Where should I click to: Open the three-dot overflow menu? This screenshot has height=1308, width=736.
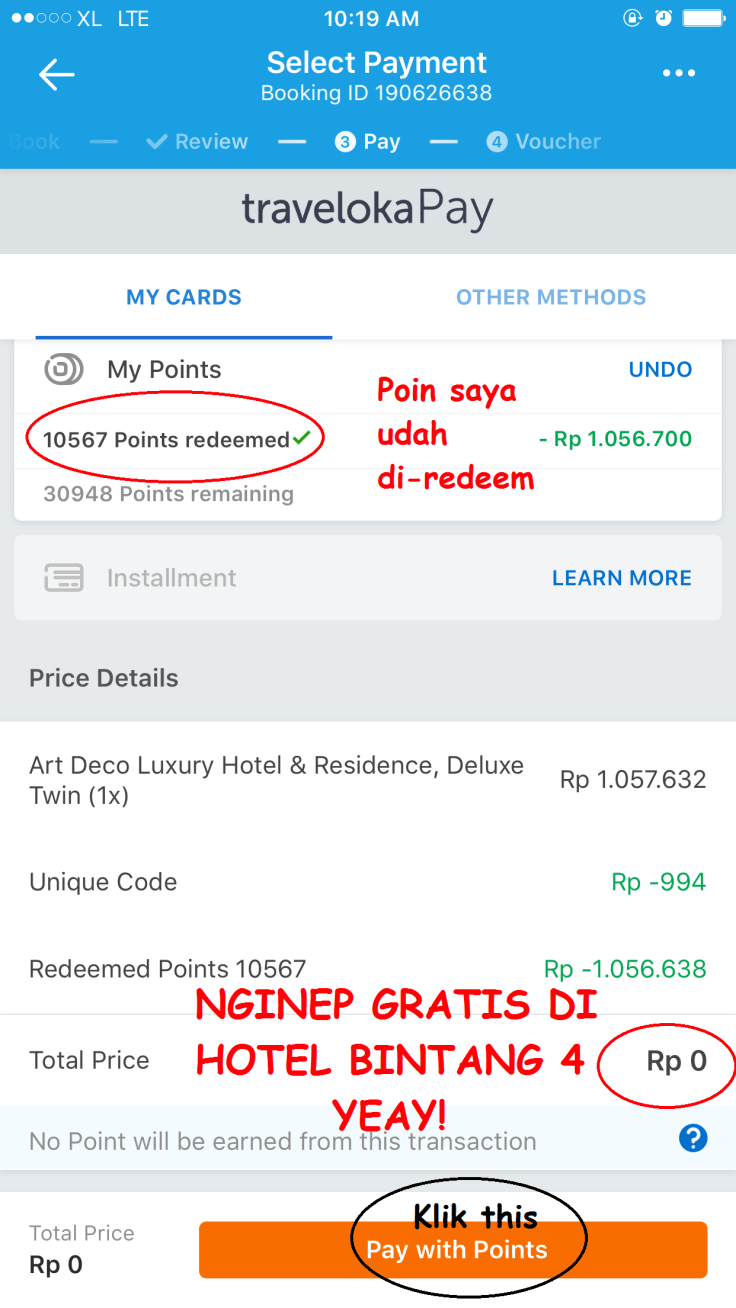tap(678, 74)
